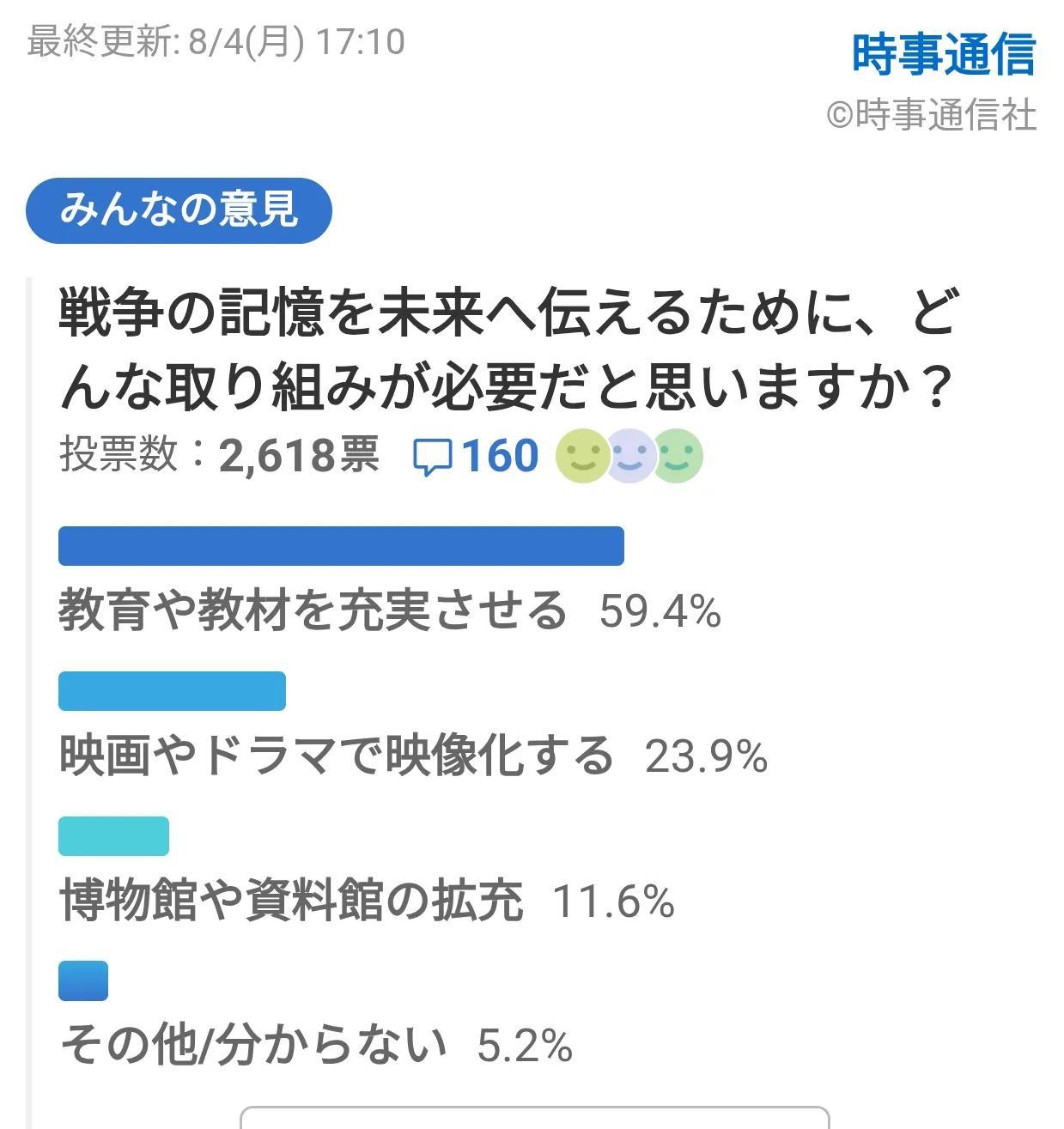Viewport: 1064px width, 1129px height.
Task: Open the poll question about 戦争の記憶
Action: pos(508,349)
